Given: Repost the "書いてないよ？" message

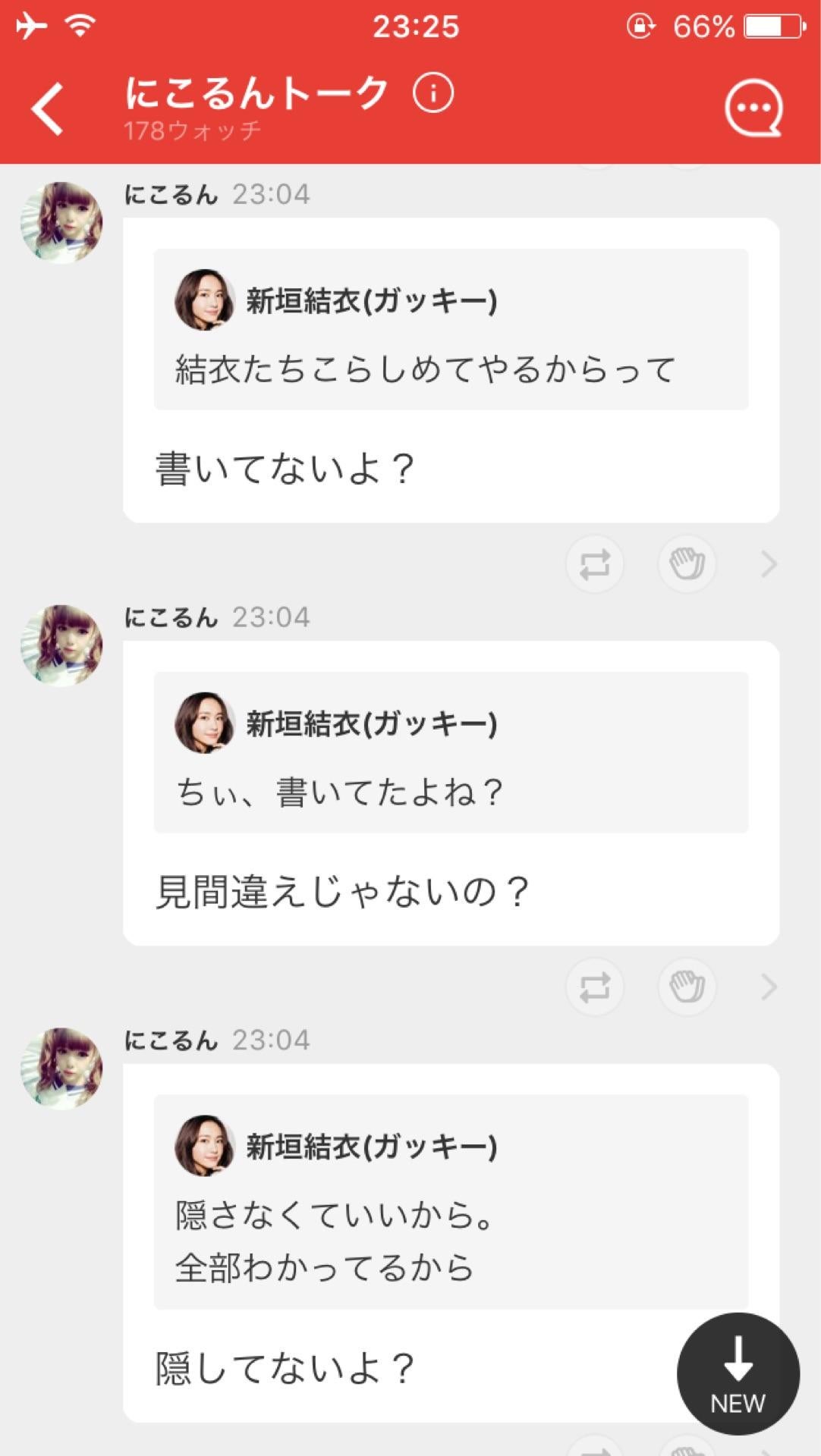Looking at the screenshot, I should (594, 564).
